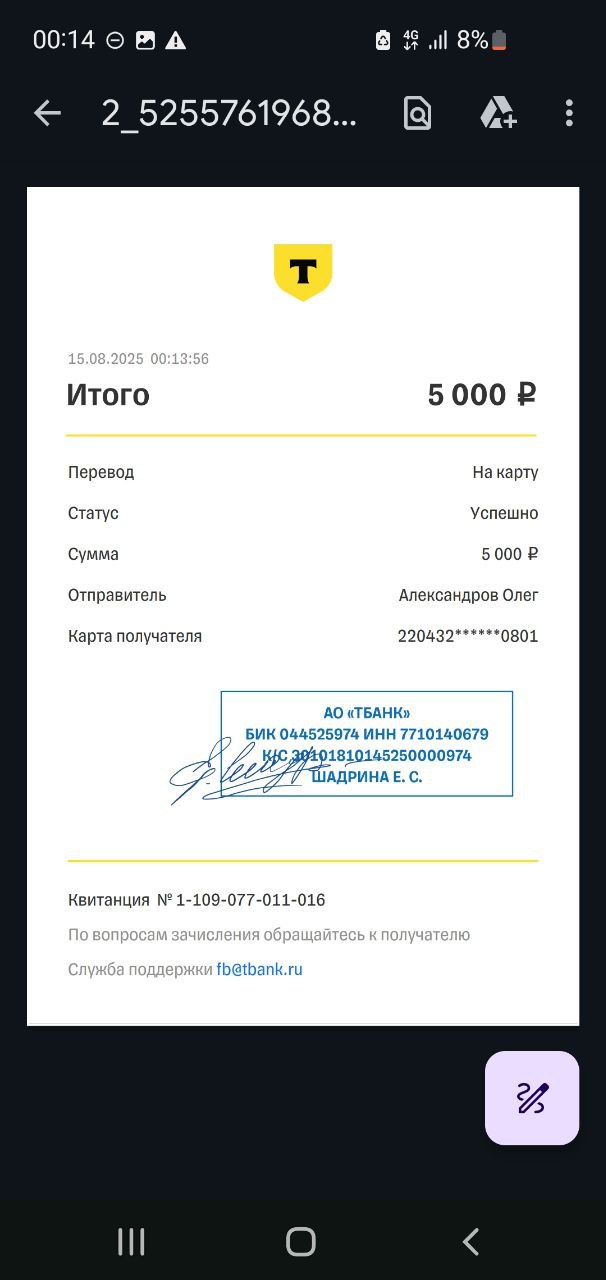
Task: Tap the system home button
Action: (x=301, y=1242)
